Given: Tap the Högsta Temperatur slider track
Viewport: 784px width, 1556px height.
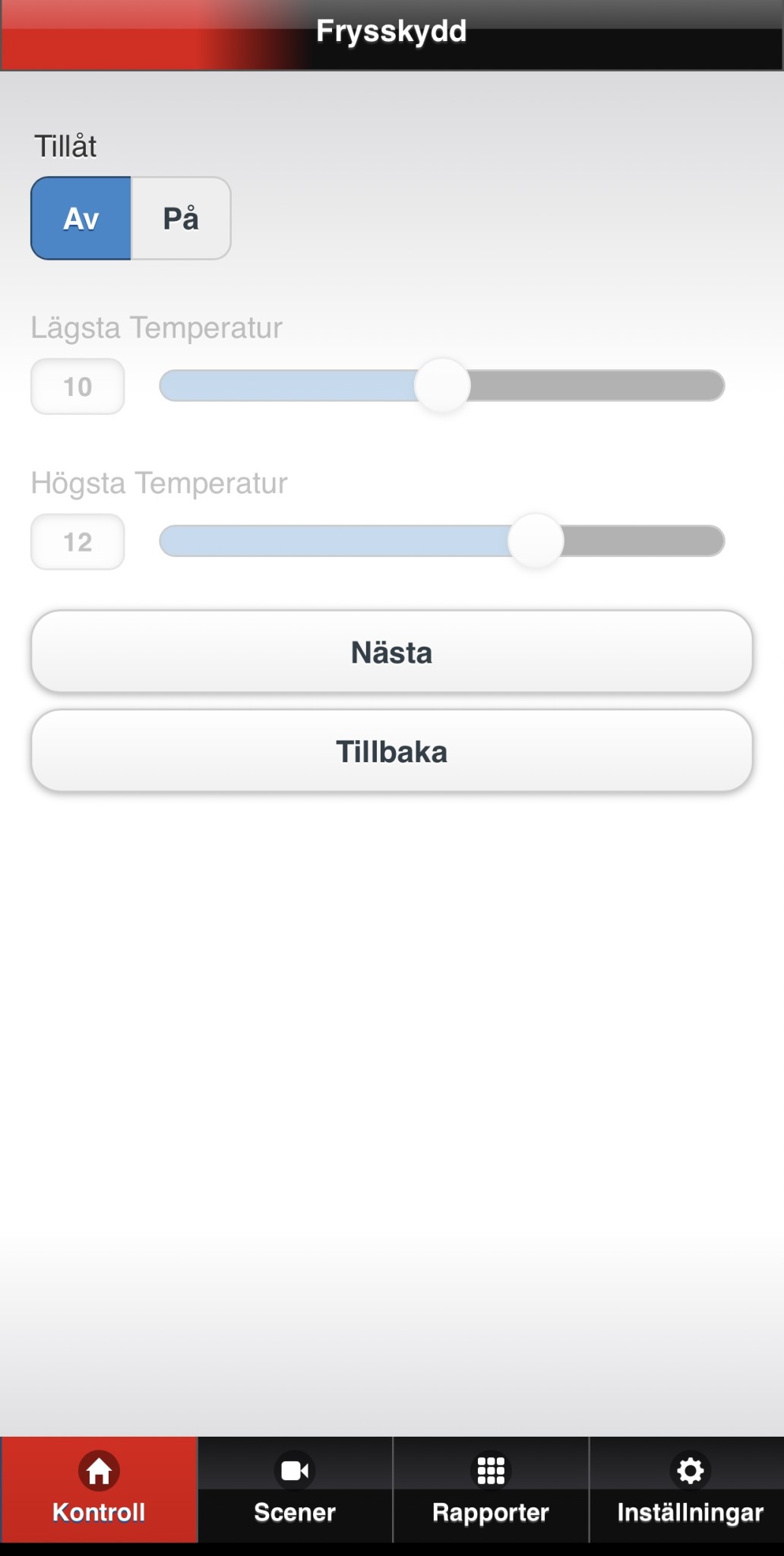Looking at the screenshot, I should click(441, 541).
